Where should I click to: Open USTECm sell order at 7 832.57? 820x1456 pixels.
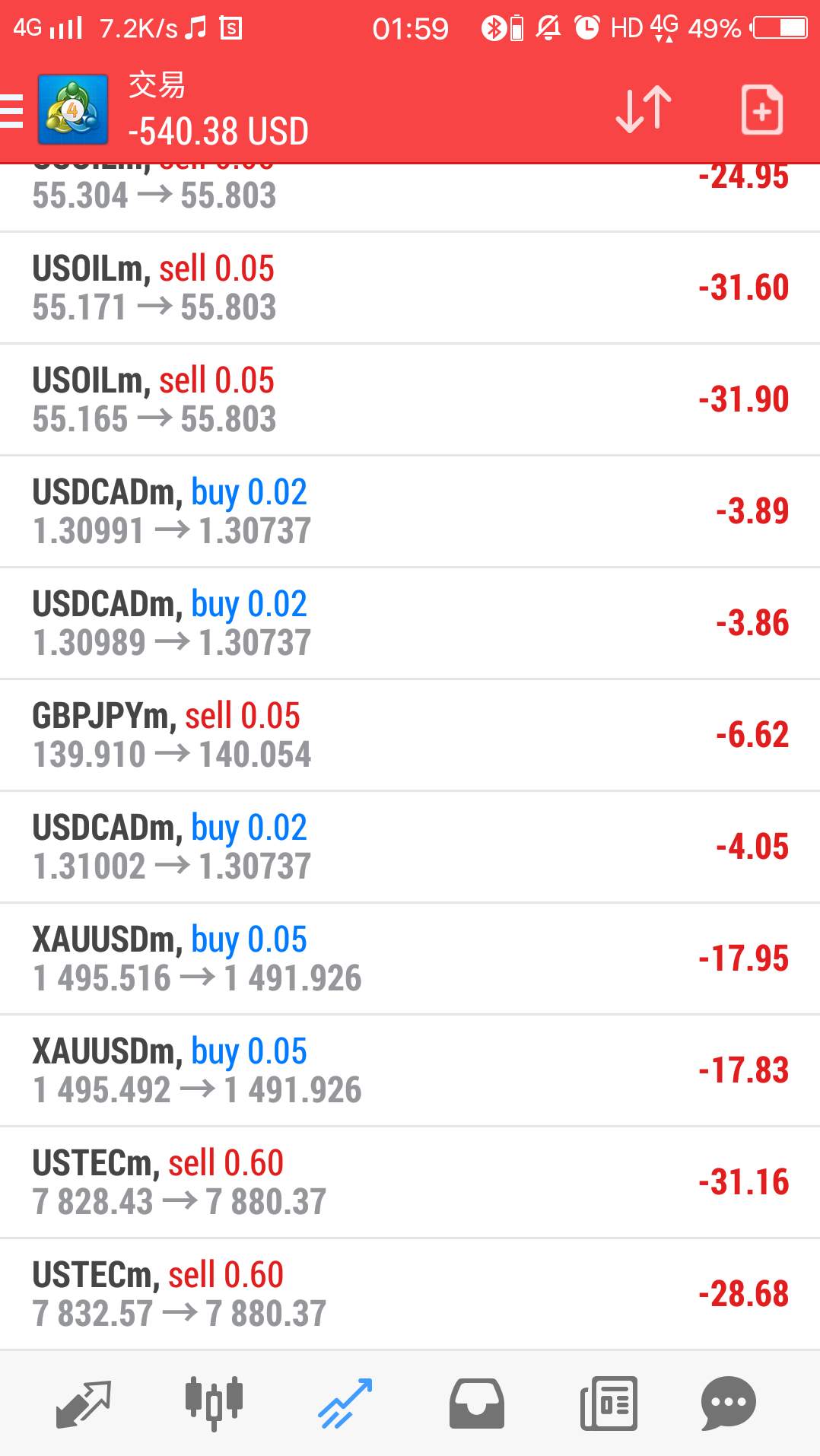click(x=410, y=1294)
